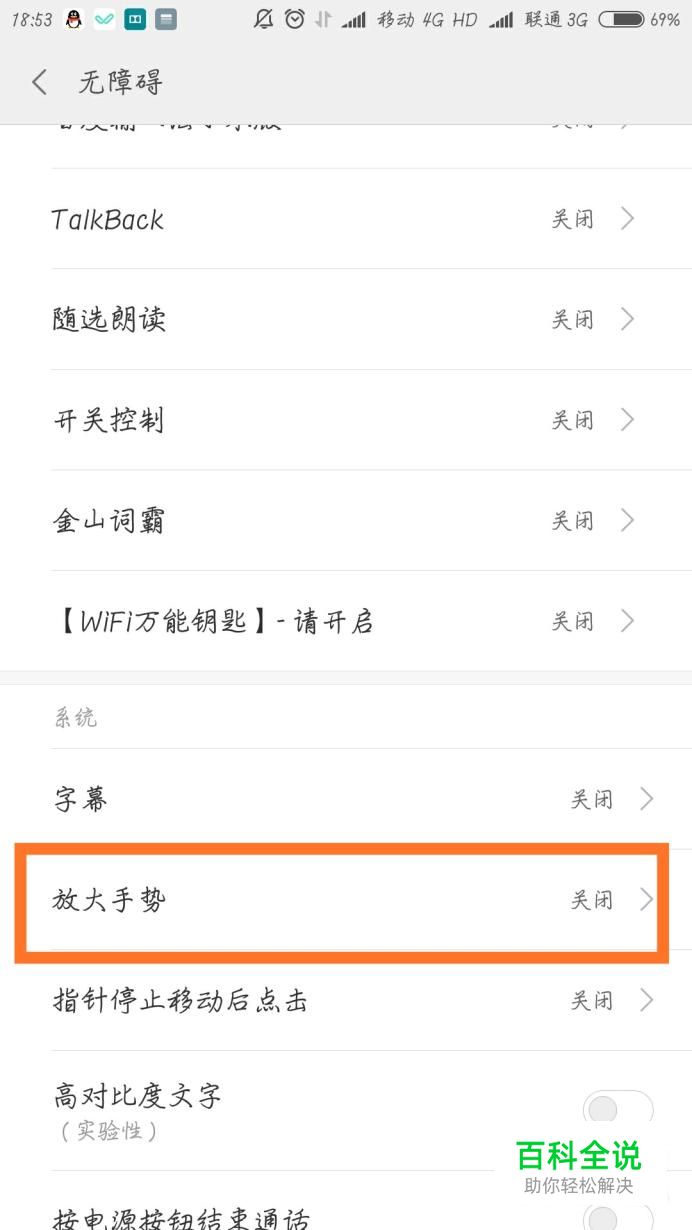The image size is (692, 1230).
Task: Open the 金山词霸 accessibility service
Action: coord(346,520)
